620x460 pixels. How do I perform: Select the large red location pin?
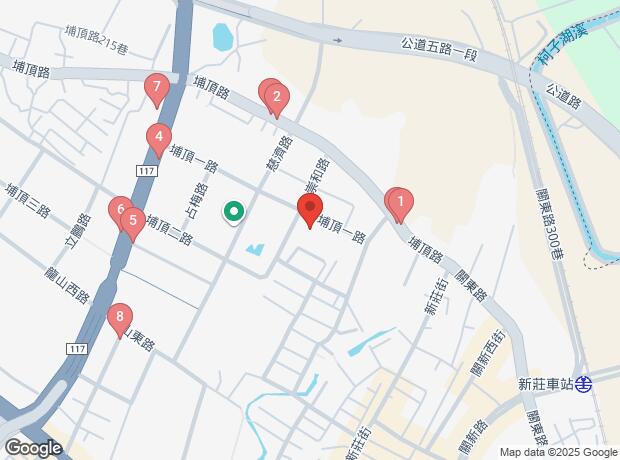pyautogui.click(x=310, y=209)
